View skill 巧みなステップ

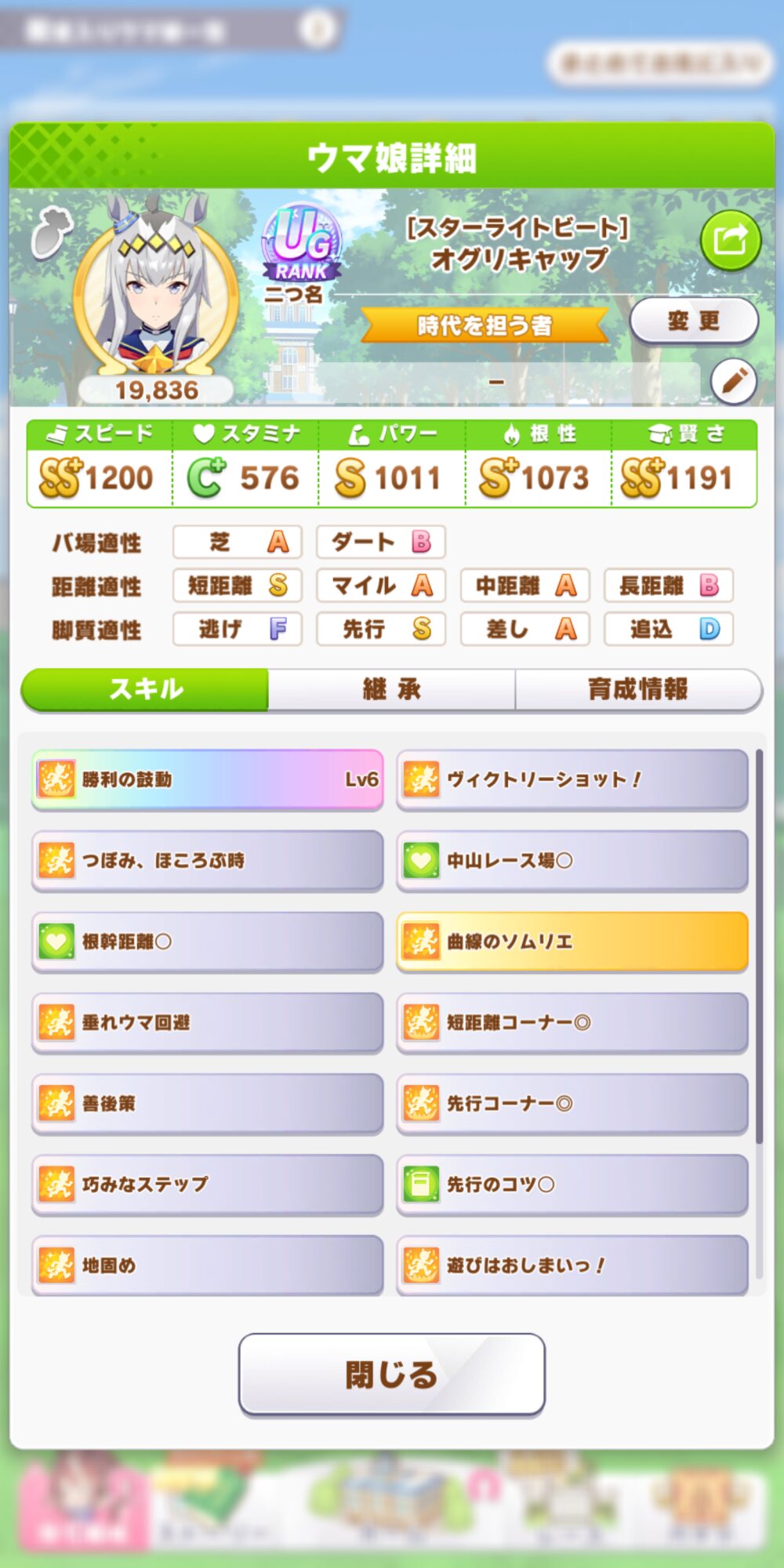(208, 1184)
